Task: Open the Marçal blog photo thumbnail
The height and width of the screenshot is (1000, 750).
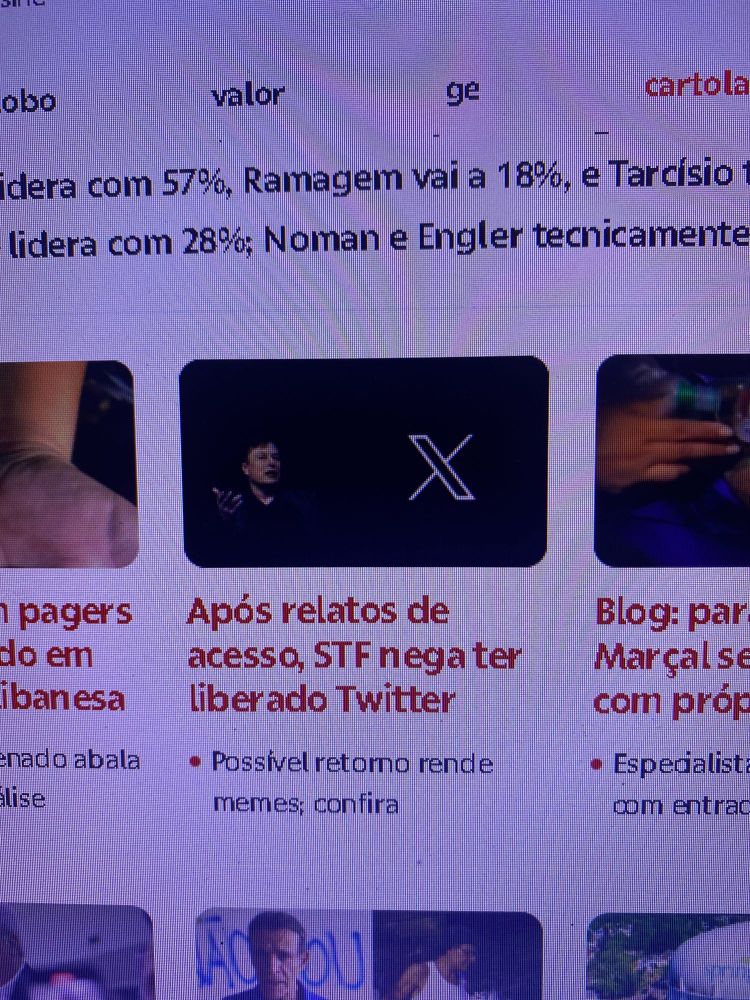Action: (672, 460)
